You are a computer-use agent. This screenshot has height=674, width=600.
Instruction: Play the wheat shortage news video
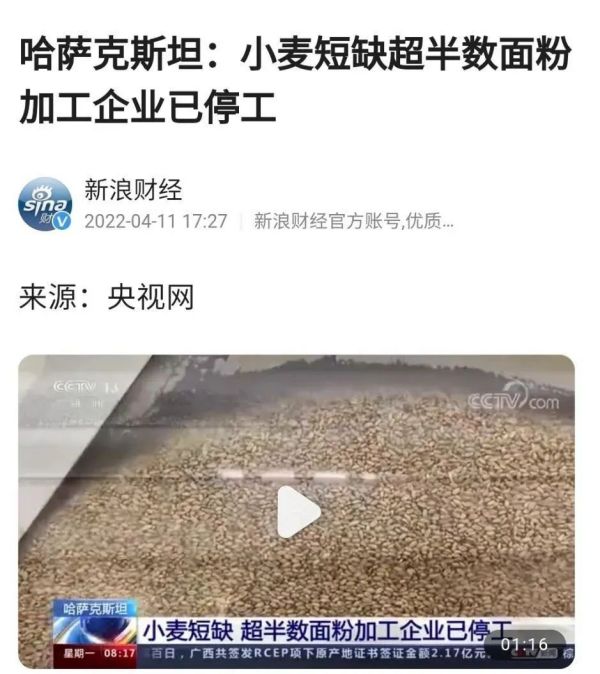(x=298, y=511)
